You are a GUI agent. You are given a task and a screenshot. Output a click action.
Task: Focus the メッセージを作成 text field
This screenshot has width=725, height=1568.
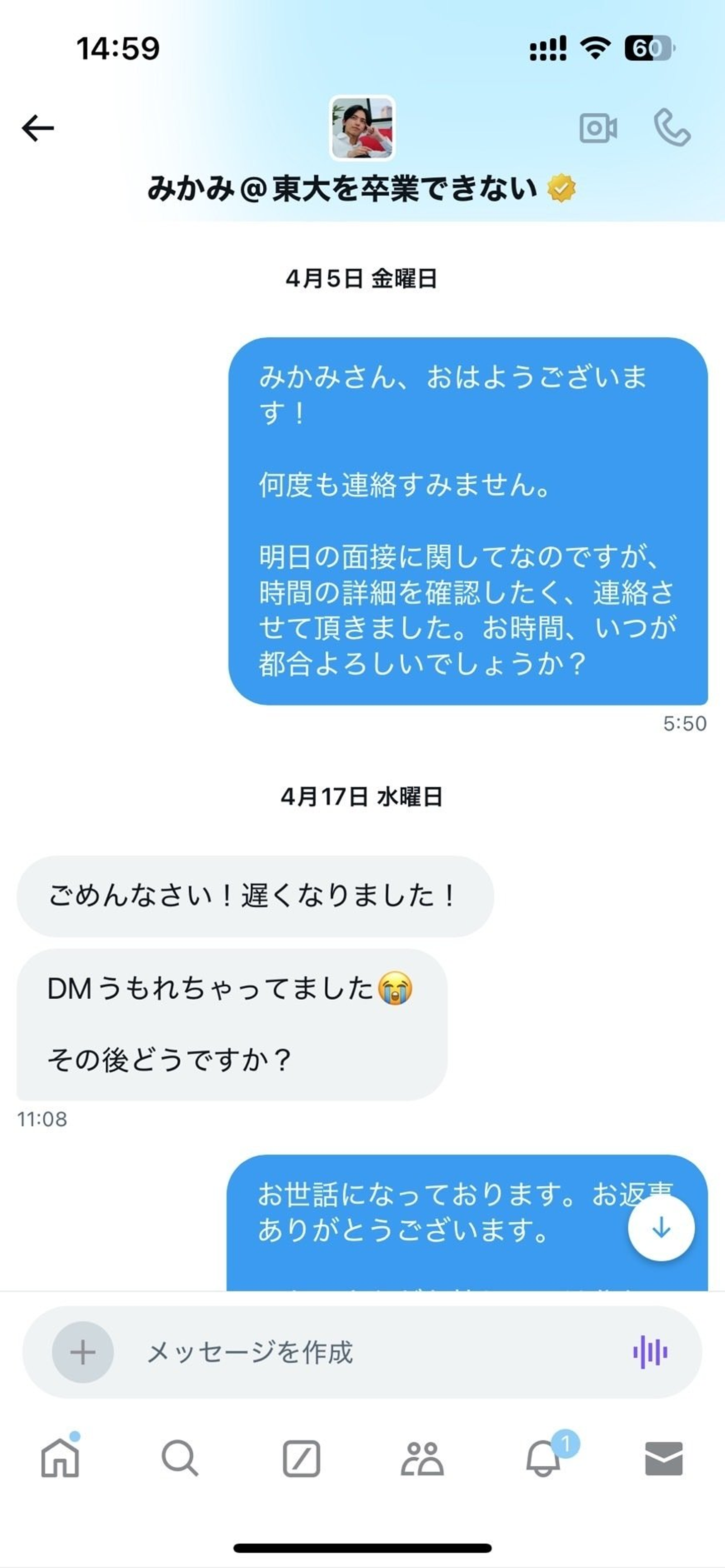[365, 1352]
